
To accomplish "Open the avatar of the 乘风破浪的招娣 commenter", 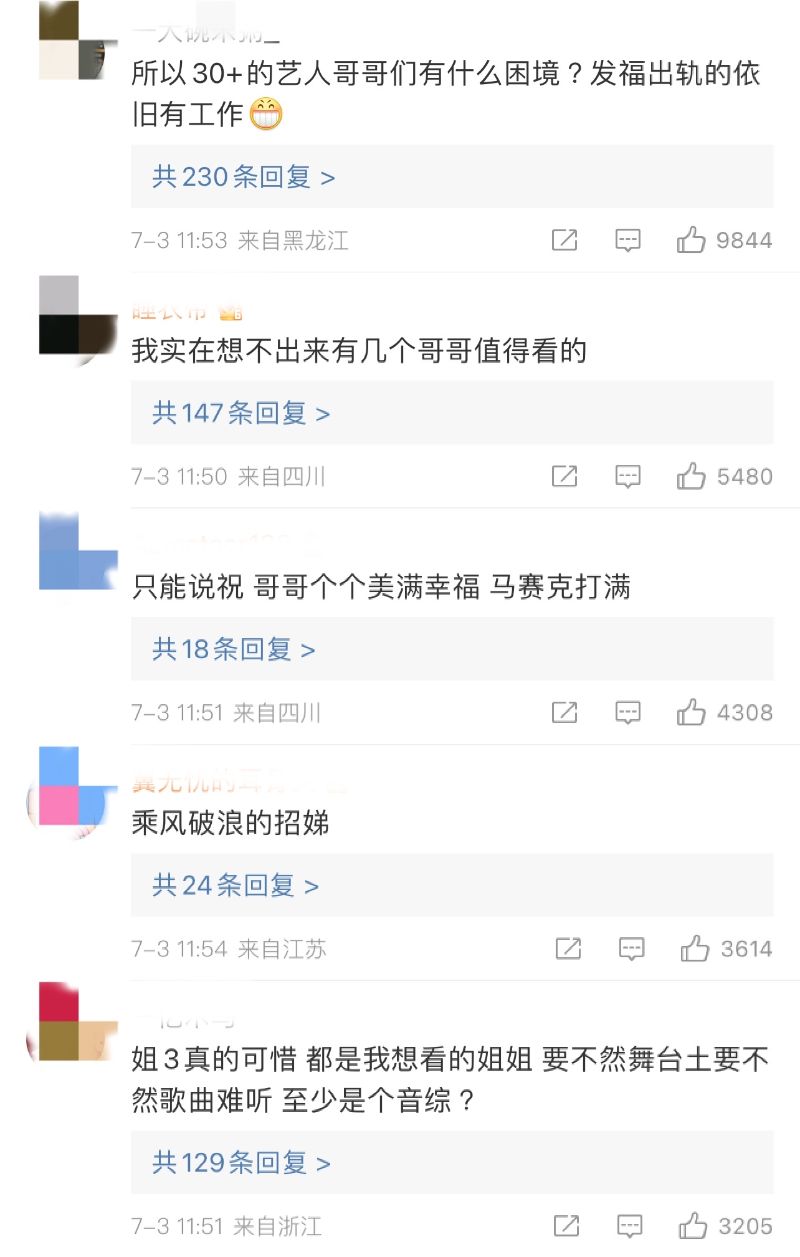I will coord(72,791).
